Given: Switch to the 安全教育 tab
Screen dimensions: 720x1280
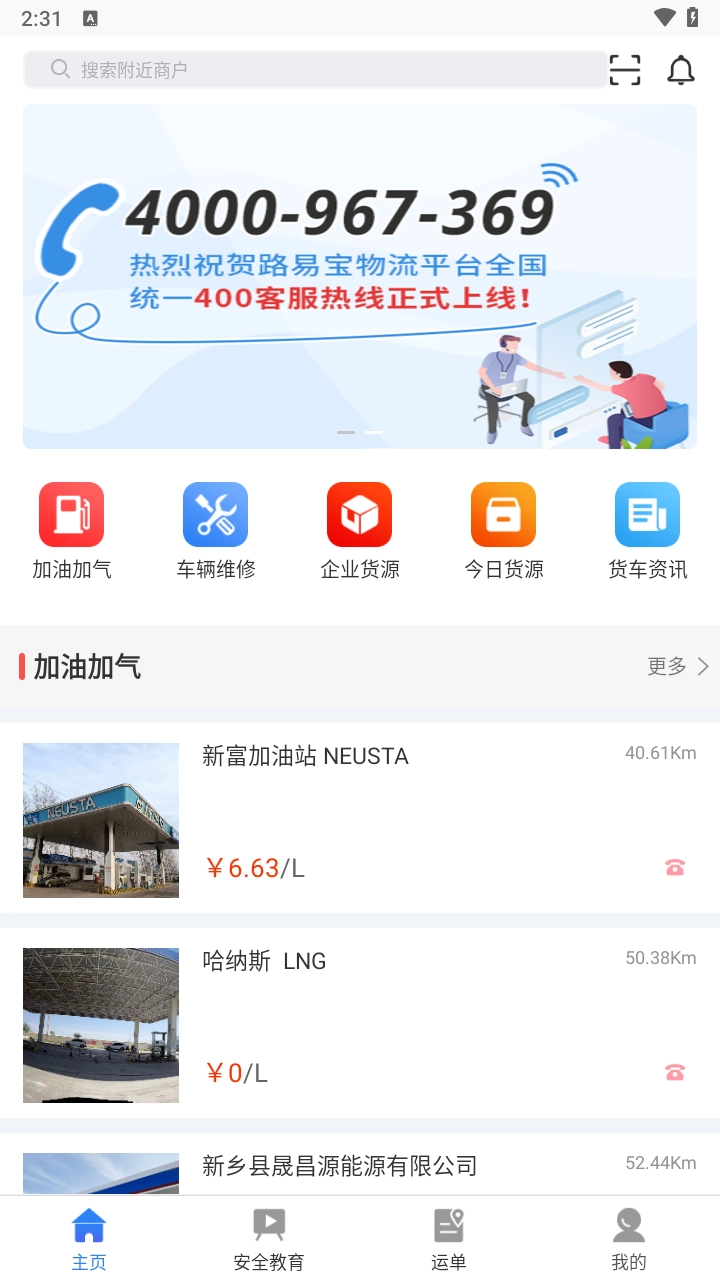Looking at the screenshot, I should pyautogui.click(x=269, y=1240).
